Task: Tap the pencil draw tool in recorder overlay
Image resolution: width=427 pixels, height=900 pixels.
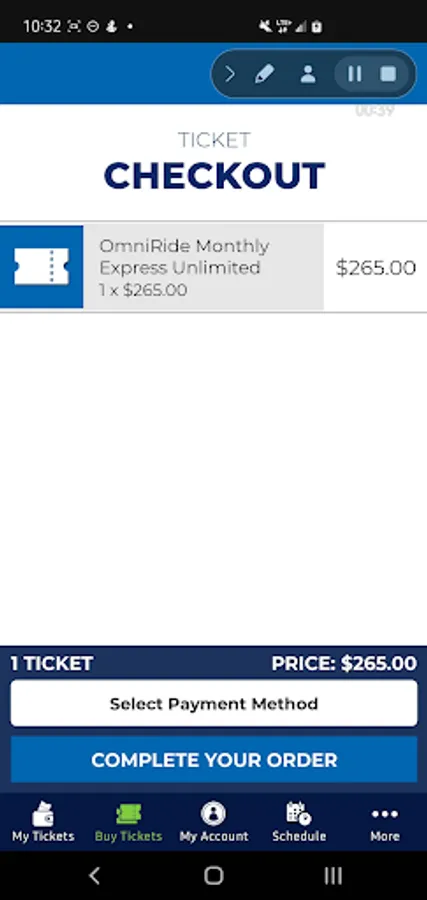Action: (x=264, y=74)
